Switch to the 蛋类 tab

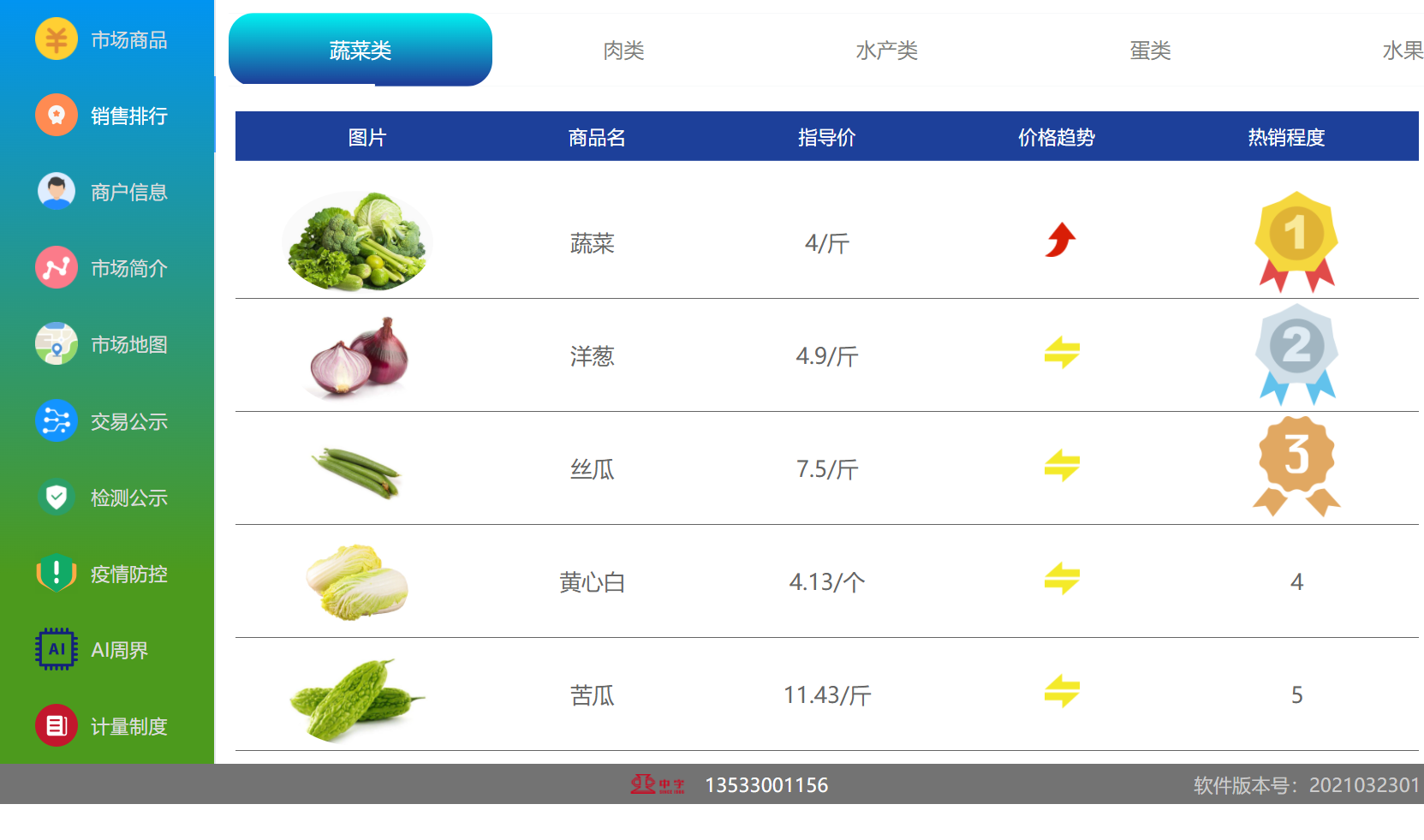point(1150,51)
